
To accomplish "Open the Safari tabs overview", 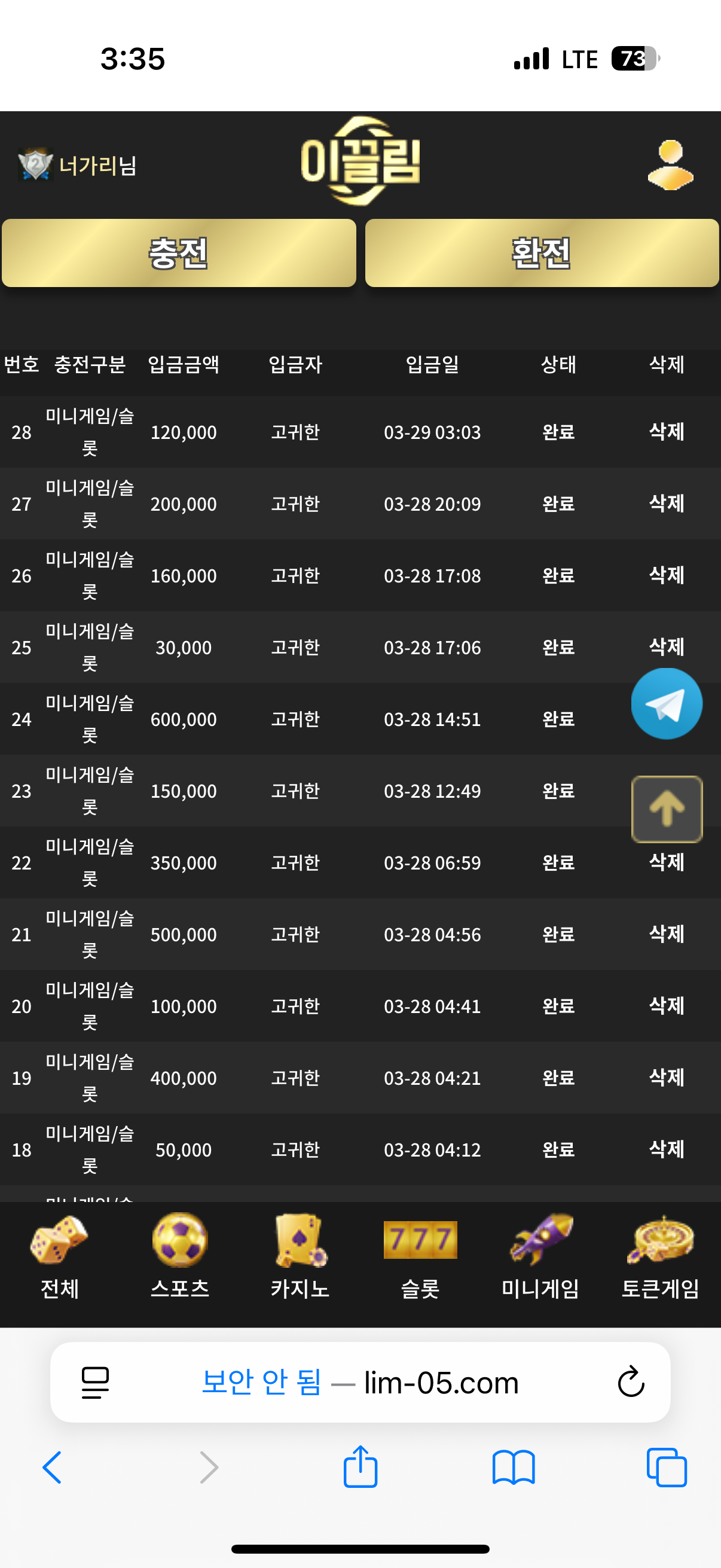I will click(666, 1467).
